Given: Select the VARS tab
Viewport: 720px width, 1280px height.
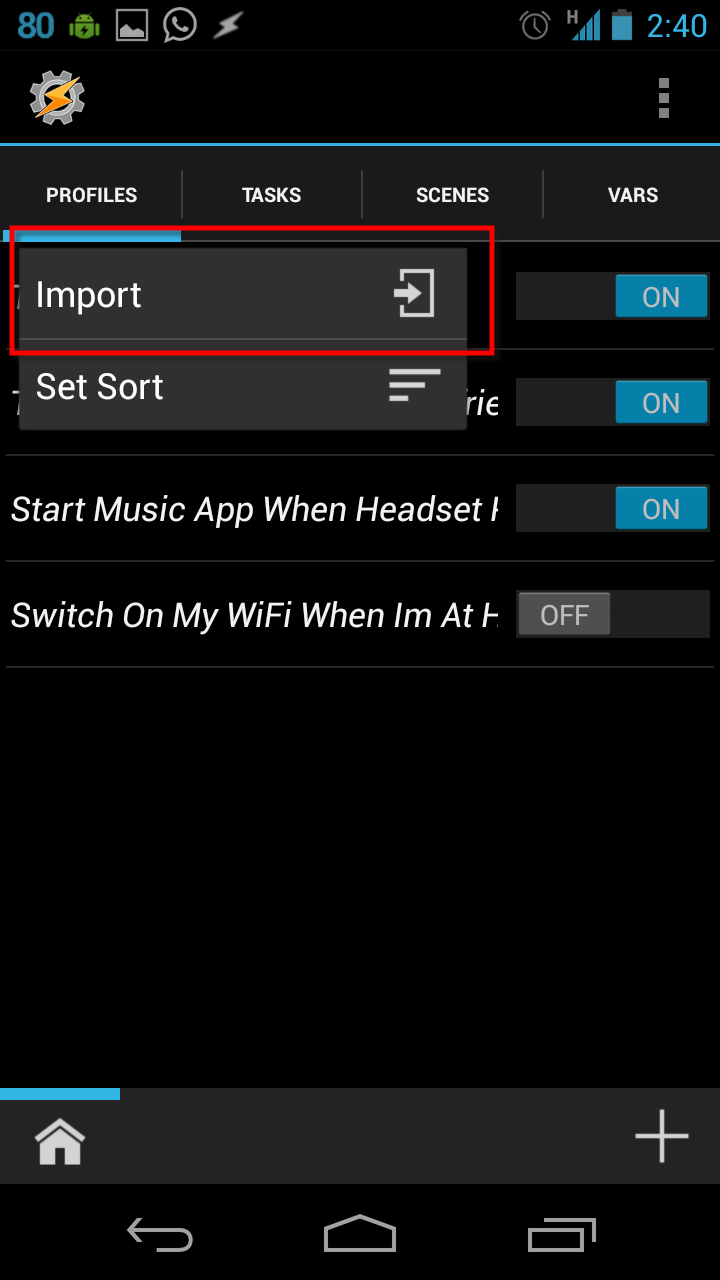Looking at the screenshot, I should click(x=632, y=194).
